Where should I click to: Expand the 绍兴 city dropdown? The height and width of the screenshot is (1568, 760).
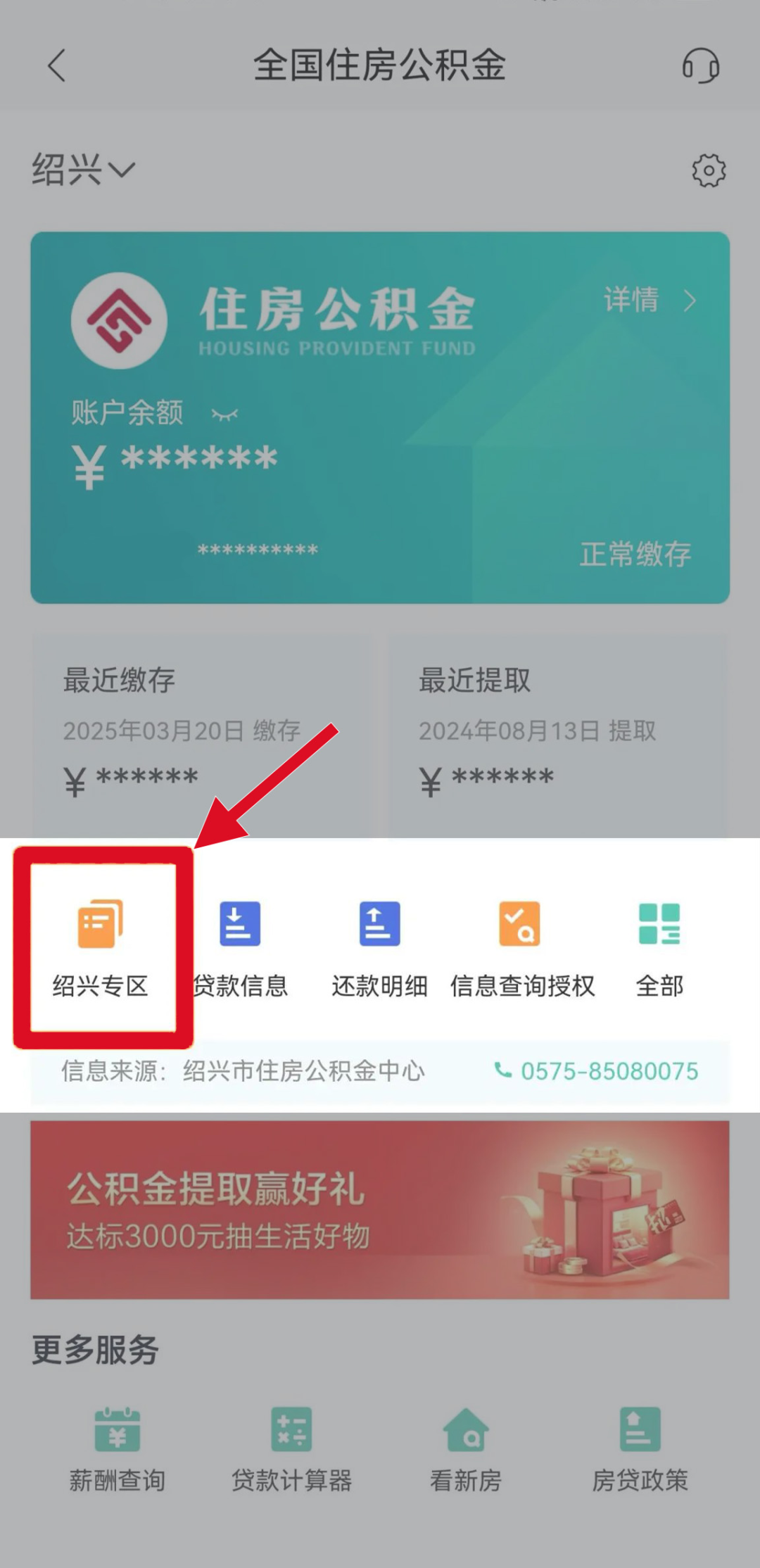pos(83,170)
